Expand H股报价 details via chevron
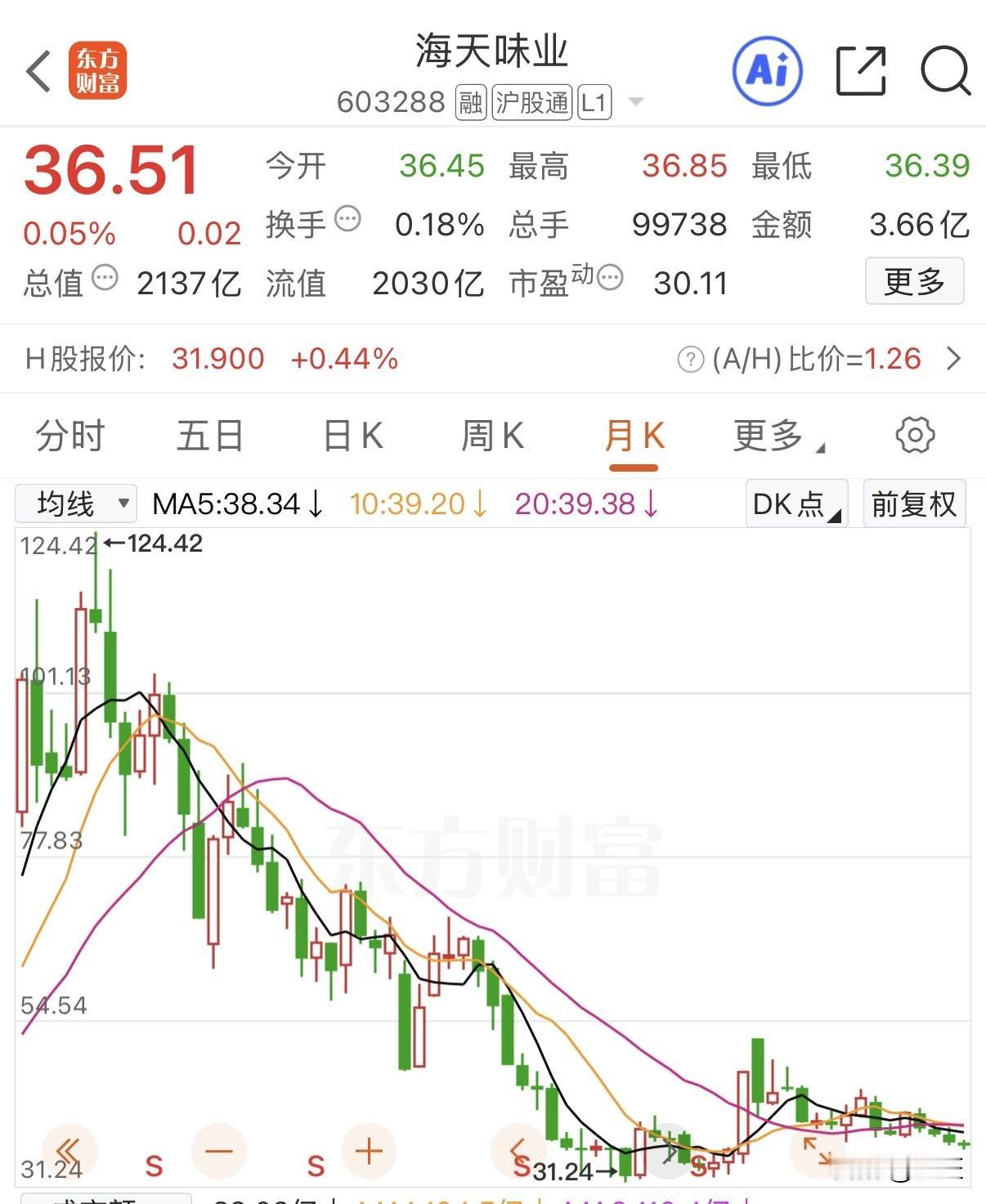 pos(953,359)
